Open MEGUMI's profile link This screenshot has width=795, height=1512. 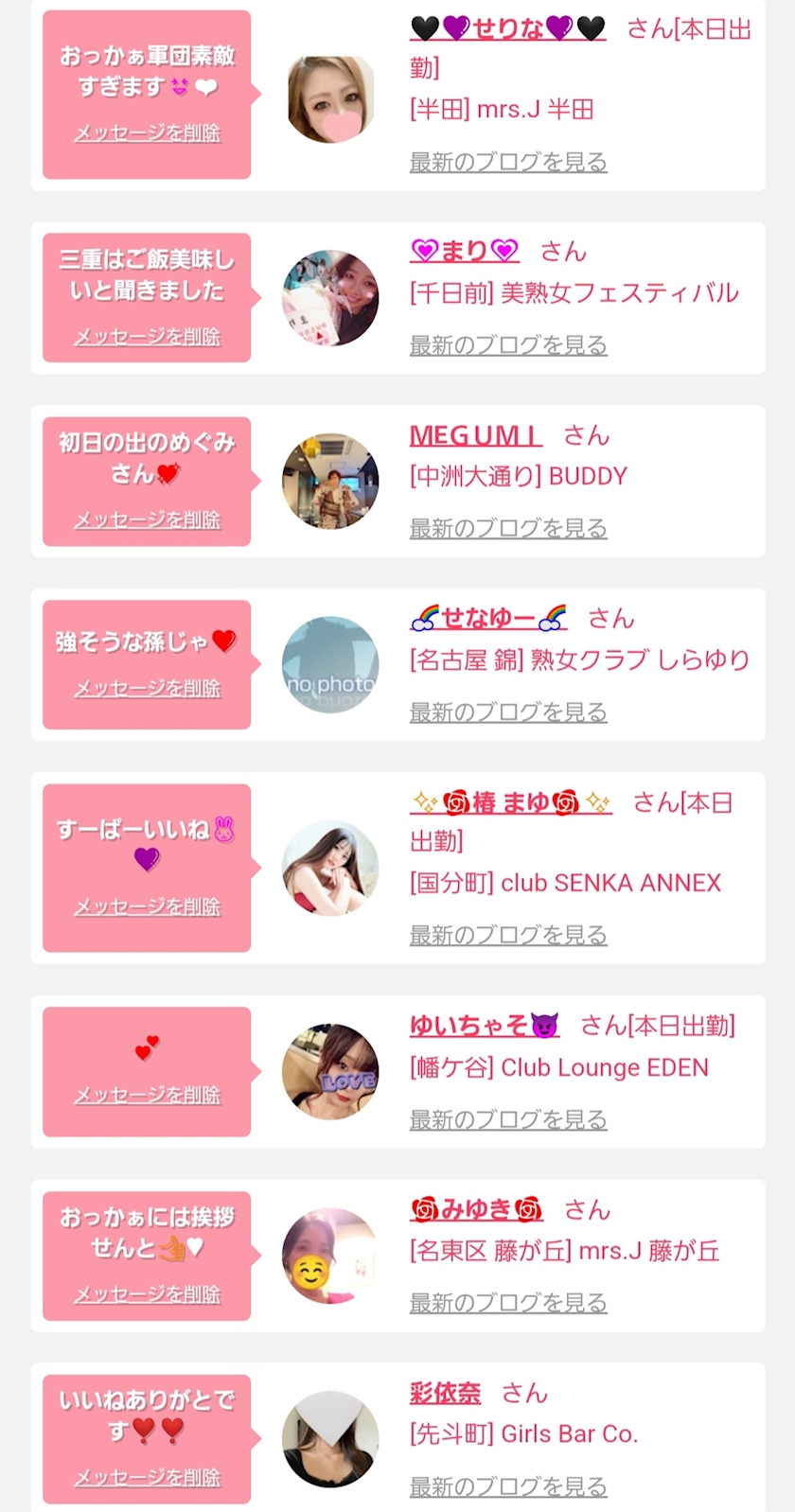pyautogui.click(x=475, y=435)
